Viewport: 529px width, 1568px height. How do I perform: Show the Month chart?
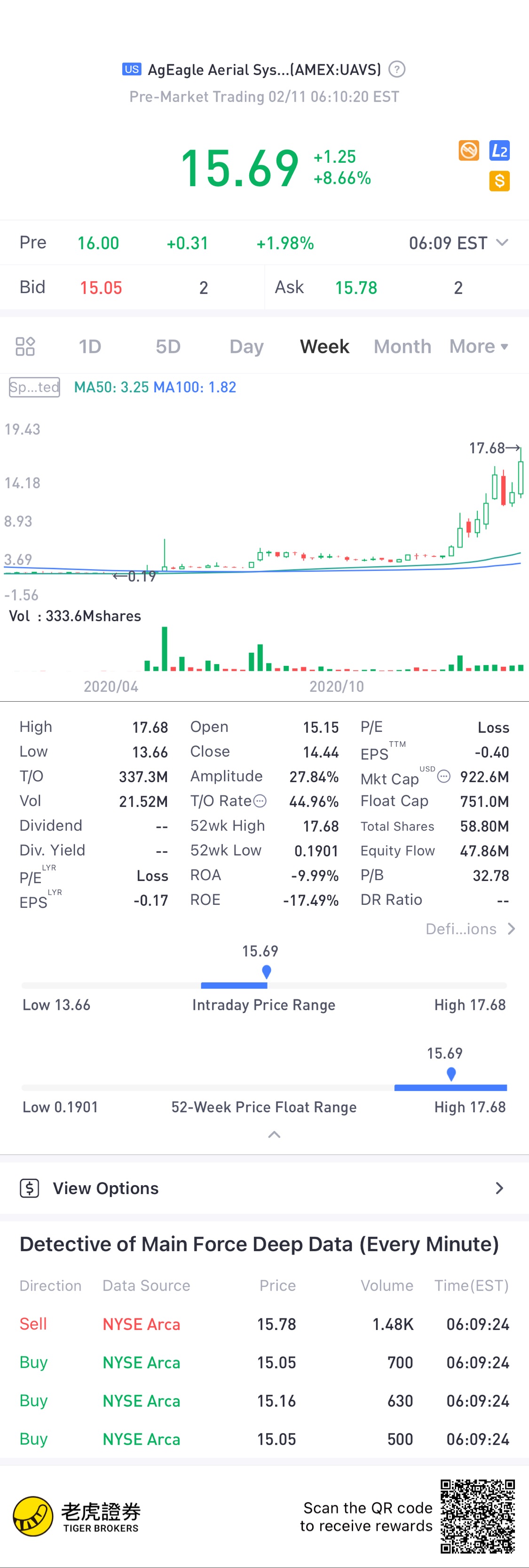pyautogui.click(x=403, y=346)
